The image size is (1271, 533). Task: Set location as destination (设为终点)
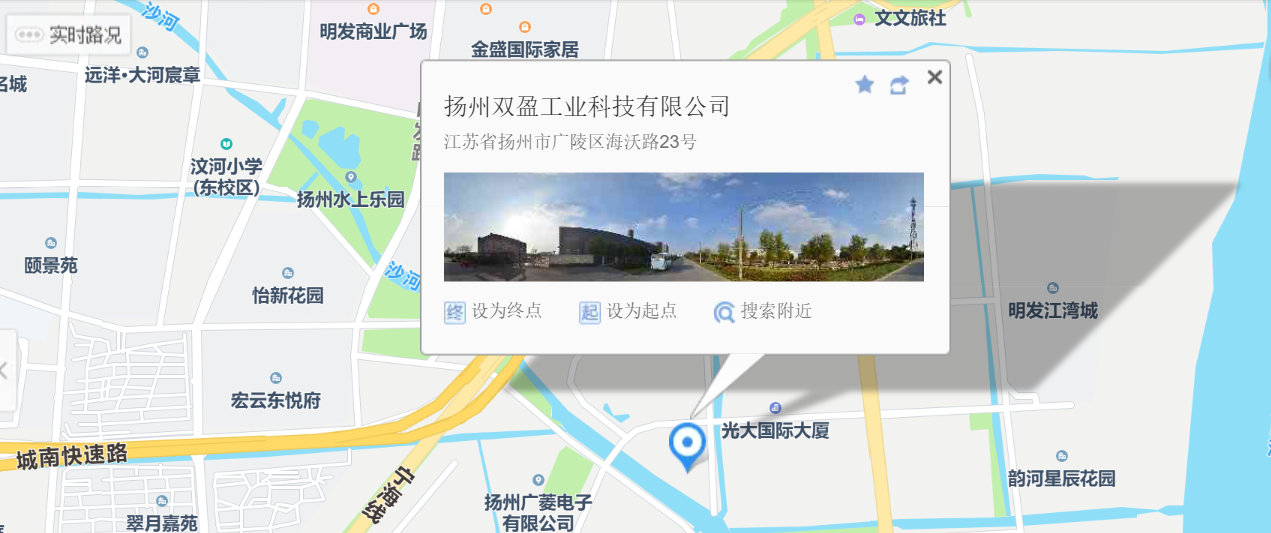(494, 311)
